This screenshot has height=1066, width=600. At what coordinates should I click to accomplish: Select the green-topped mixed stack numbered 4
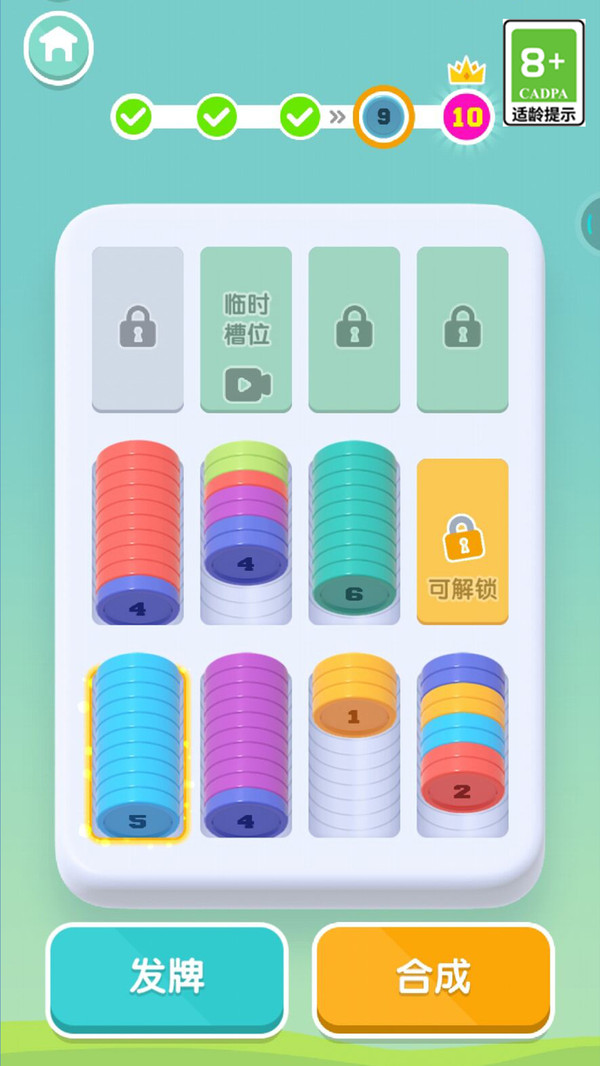(246, 533)
